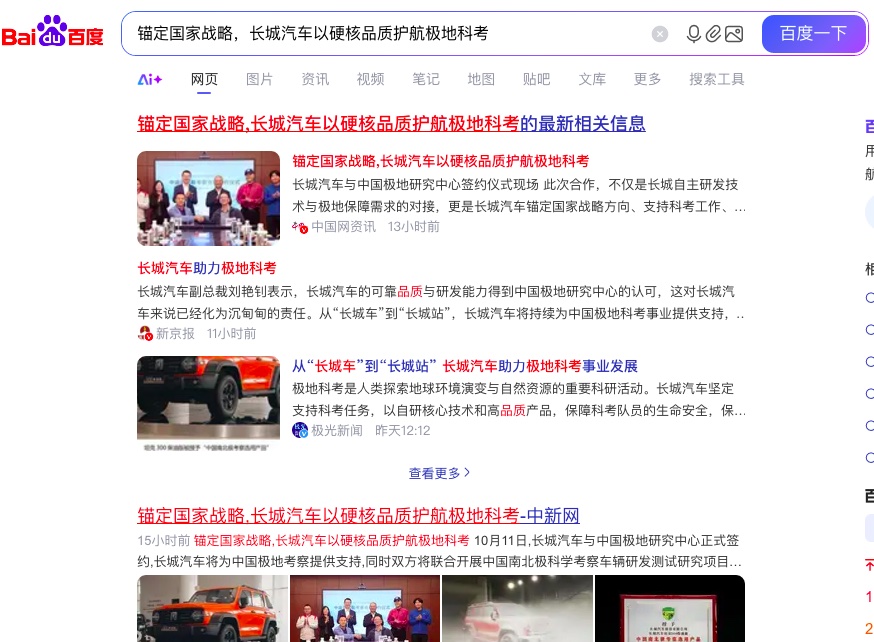Open the 中新网 search result link

358,516
